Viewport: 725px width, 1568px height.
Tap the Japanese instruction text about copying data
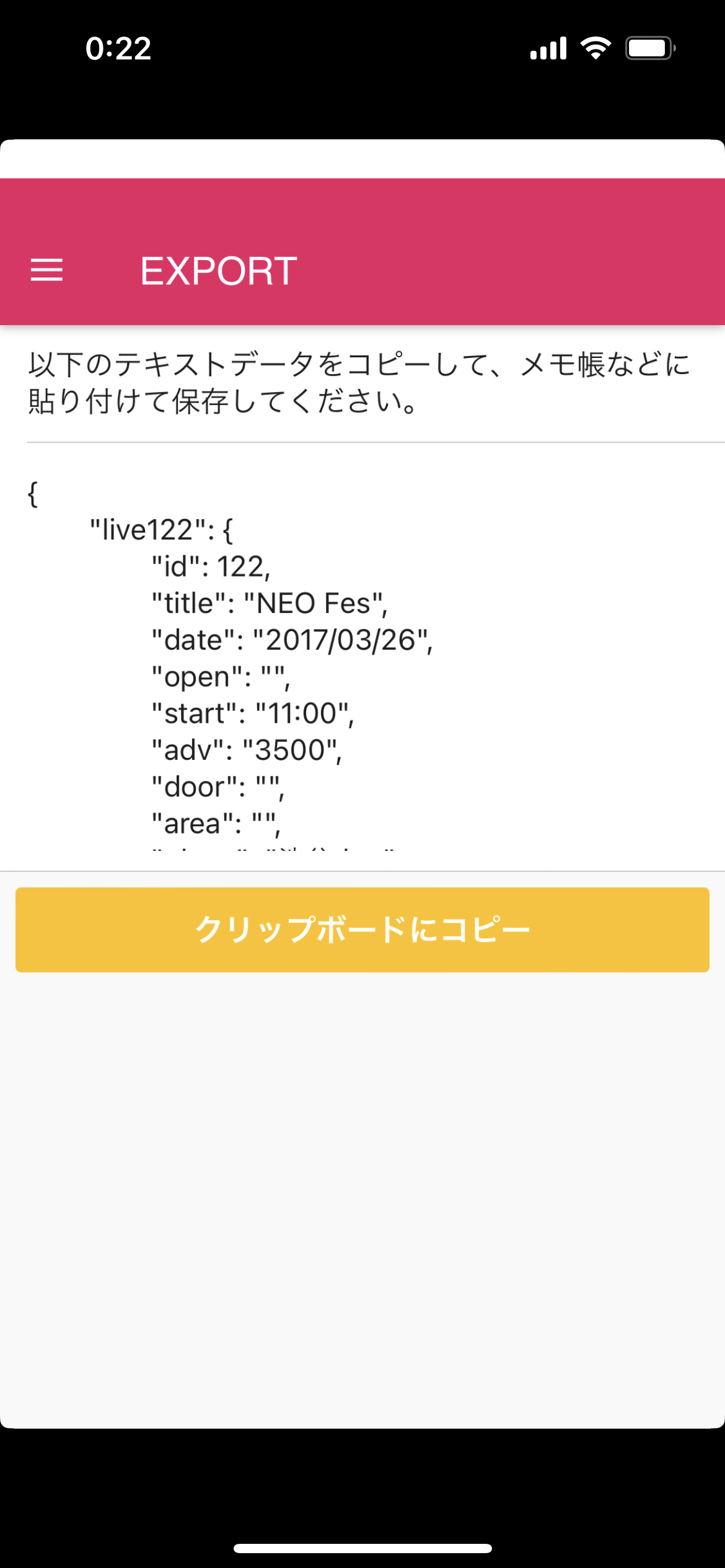[359, 381]
